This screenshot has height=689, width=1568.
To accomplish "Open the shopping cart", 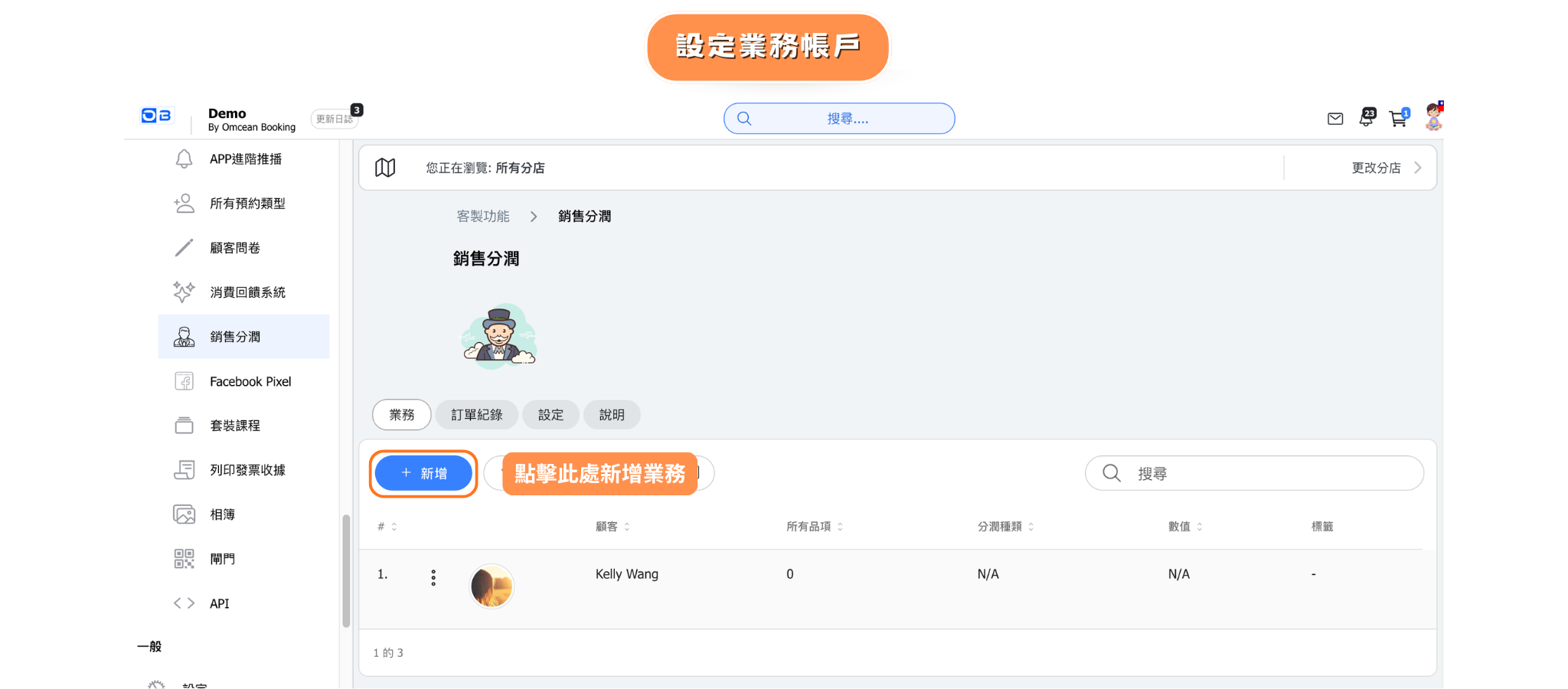I will click(x=1398, y=119).
